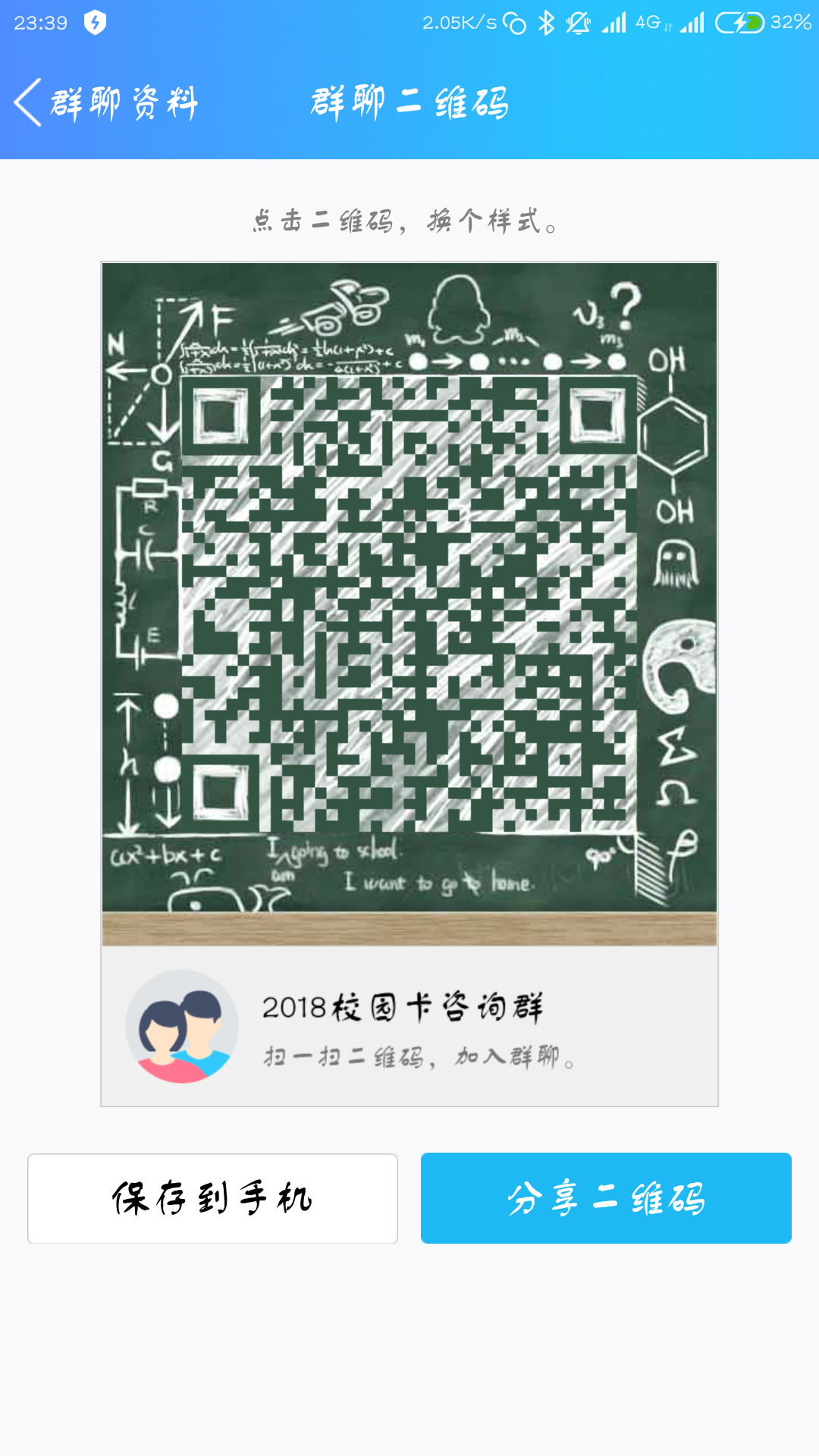Screen dimensions: 819x1456
Task: Tap the 分享二维码 button
Action: click(x=606, y=1198)
